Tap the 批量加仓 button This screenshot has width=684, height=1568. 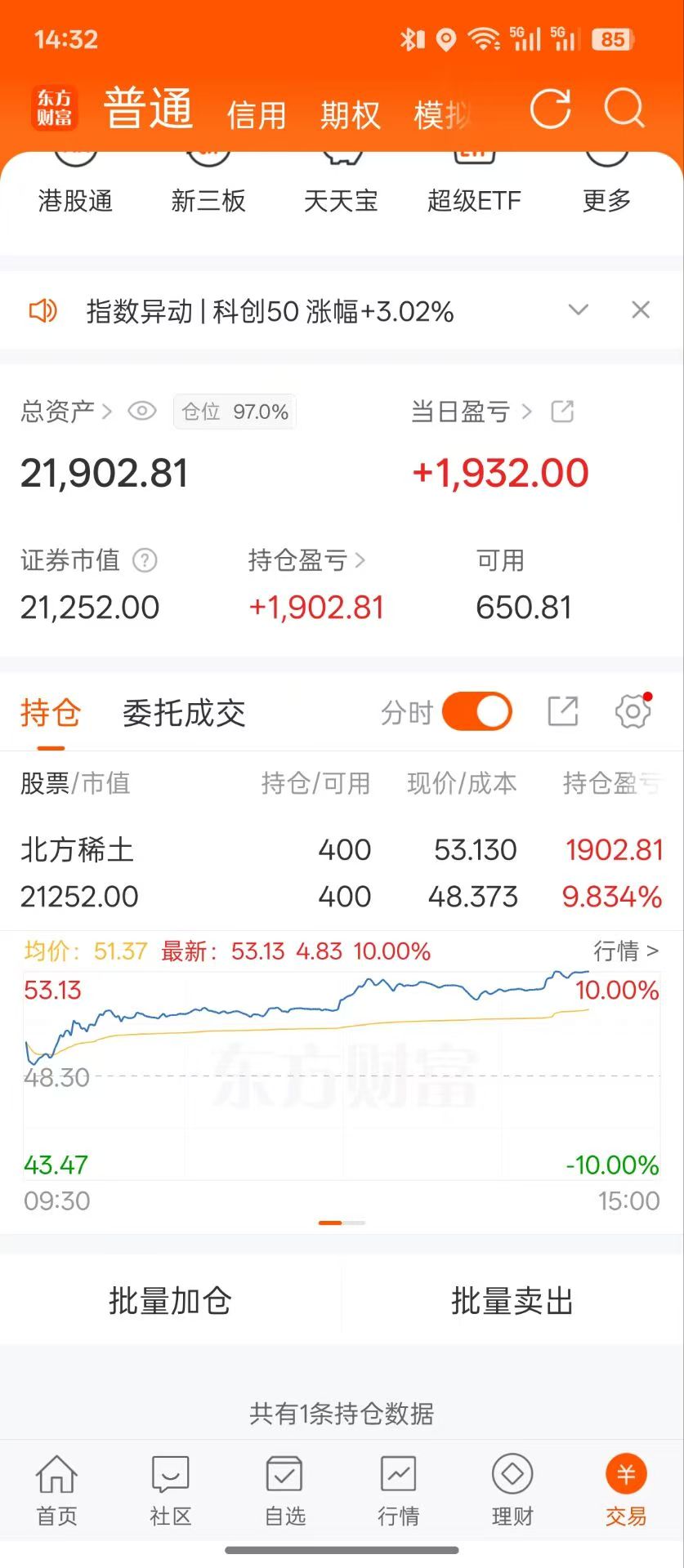point(170,1300)
